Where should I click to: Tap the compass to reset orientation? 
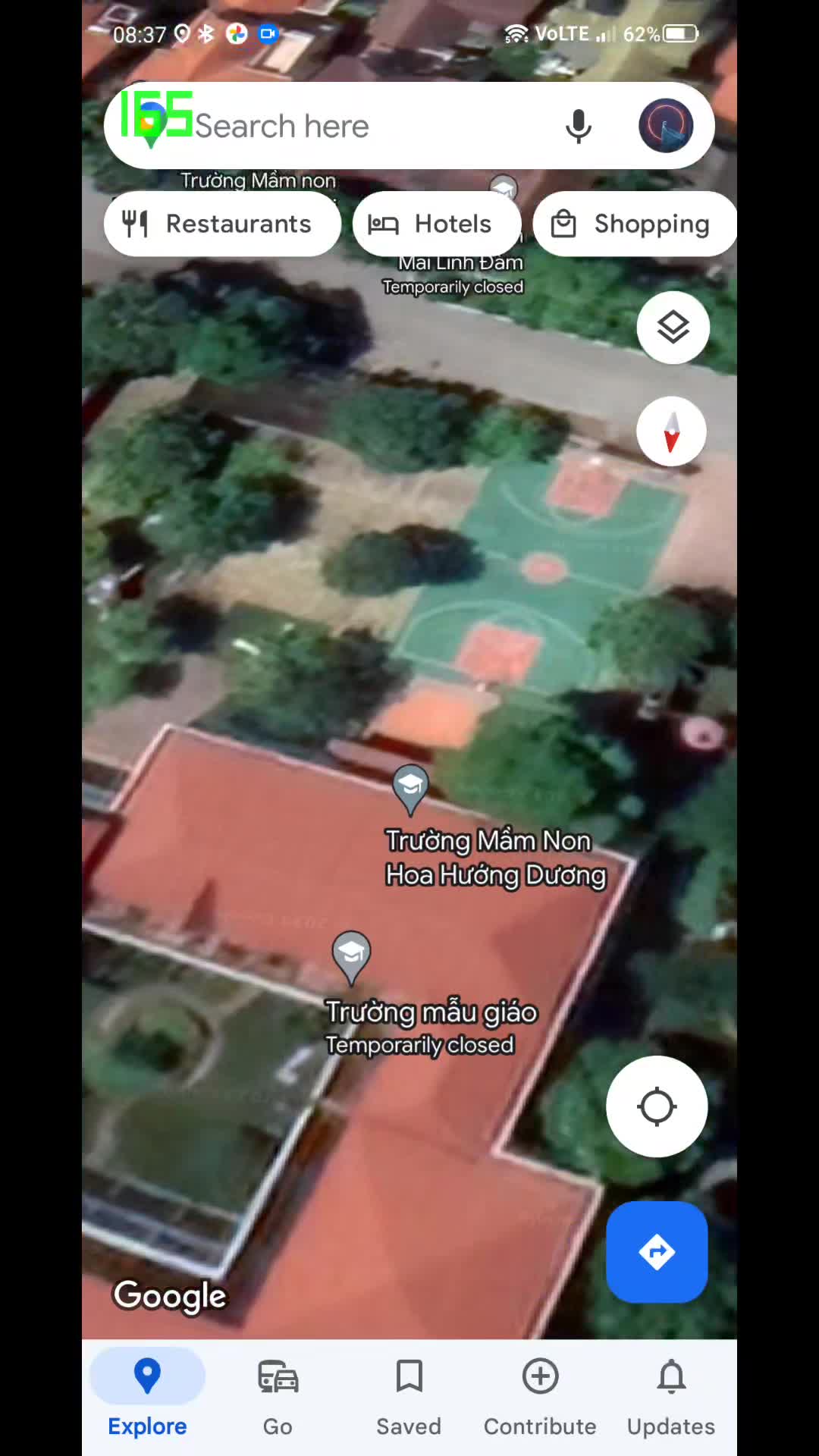(671, 431)
